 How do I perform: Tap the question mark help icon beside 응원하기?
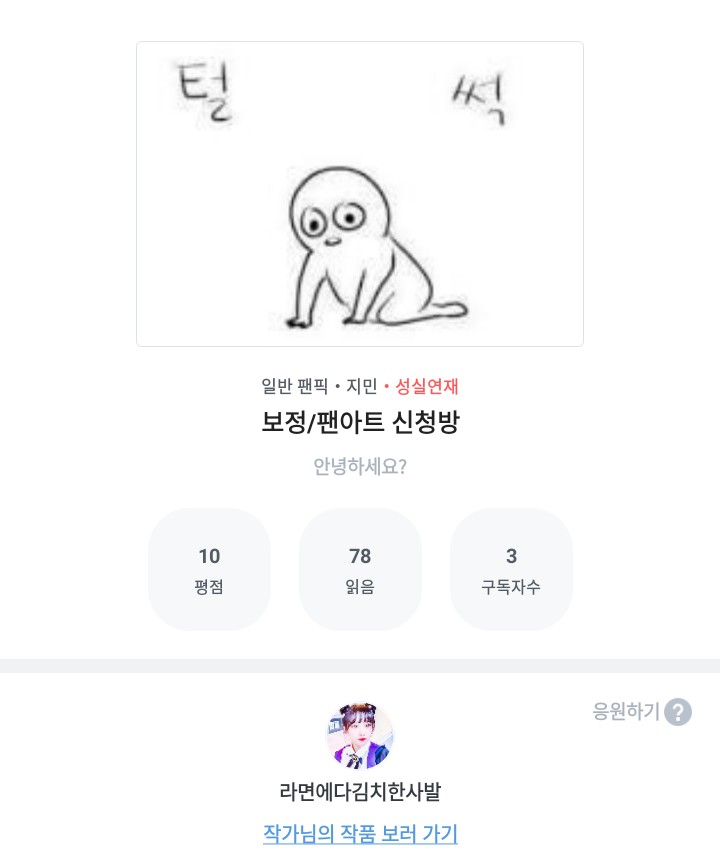pos(678,712)
